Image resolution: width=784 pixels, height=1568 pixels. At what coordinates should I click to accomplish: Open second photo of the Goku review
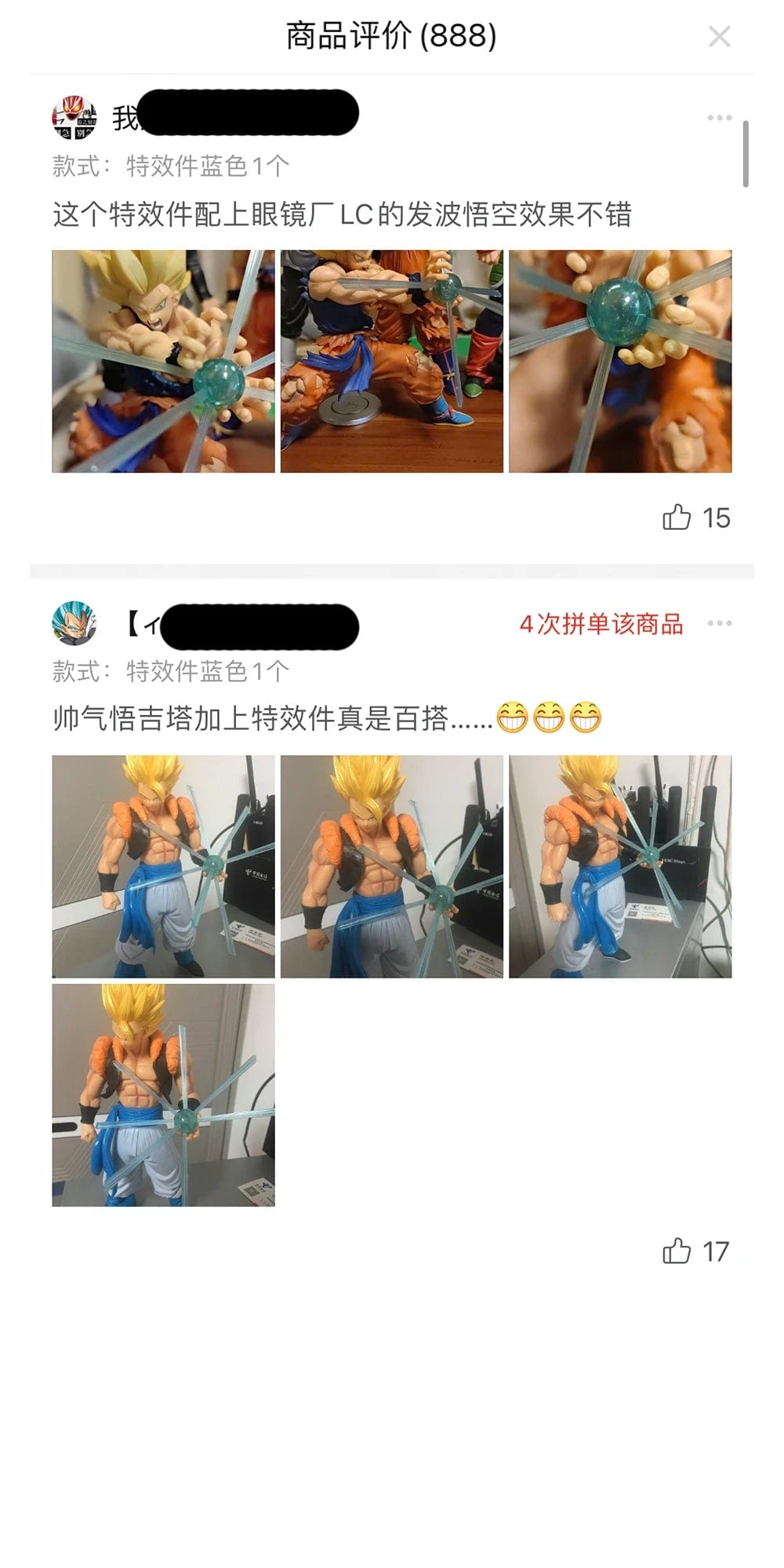pyautogui.click(x=392, y=361)
